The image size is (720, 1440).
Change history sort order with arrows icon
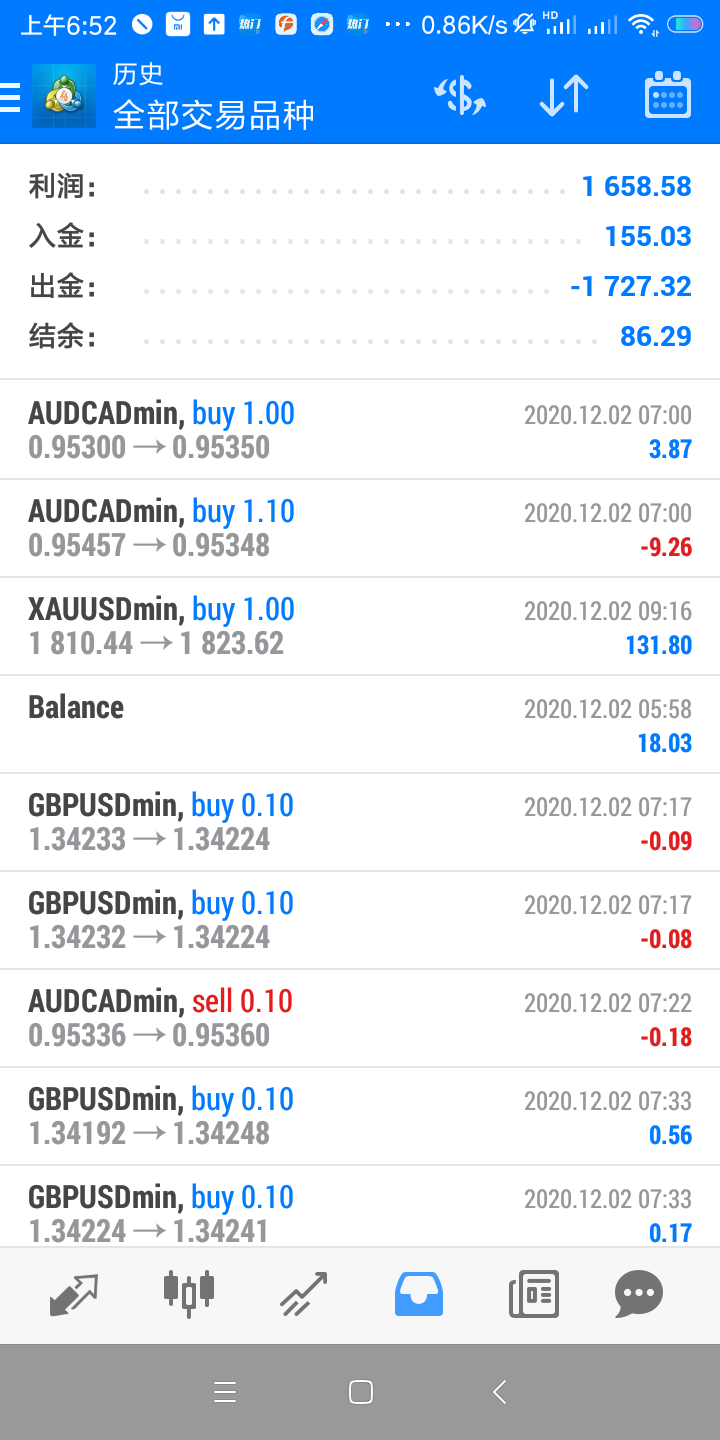tap(564, 96)
